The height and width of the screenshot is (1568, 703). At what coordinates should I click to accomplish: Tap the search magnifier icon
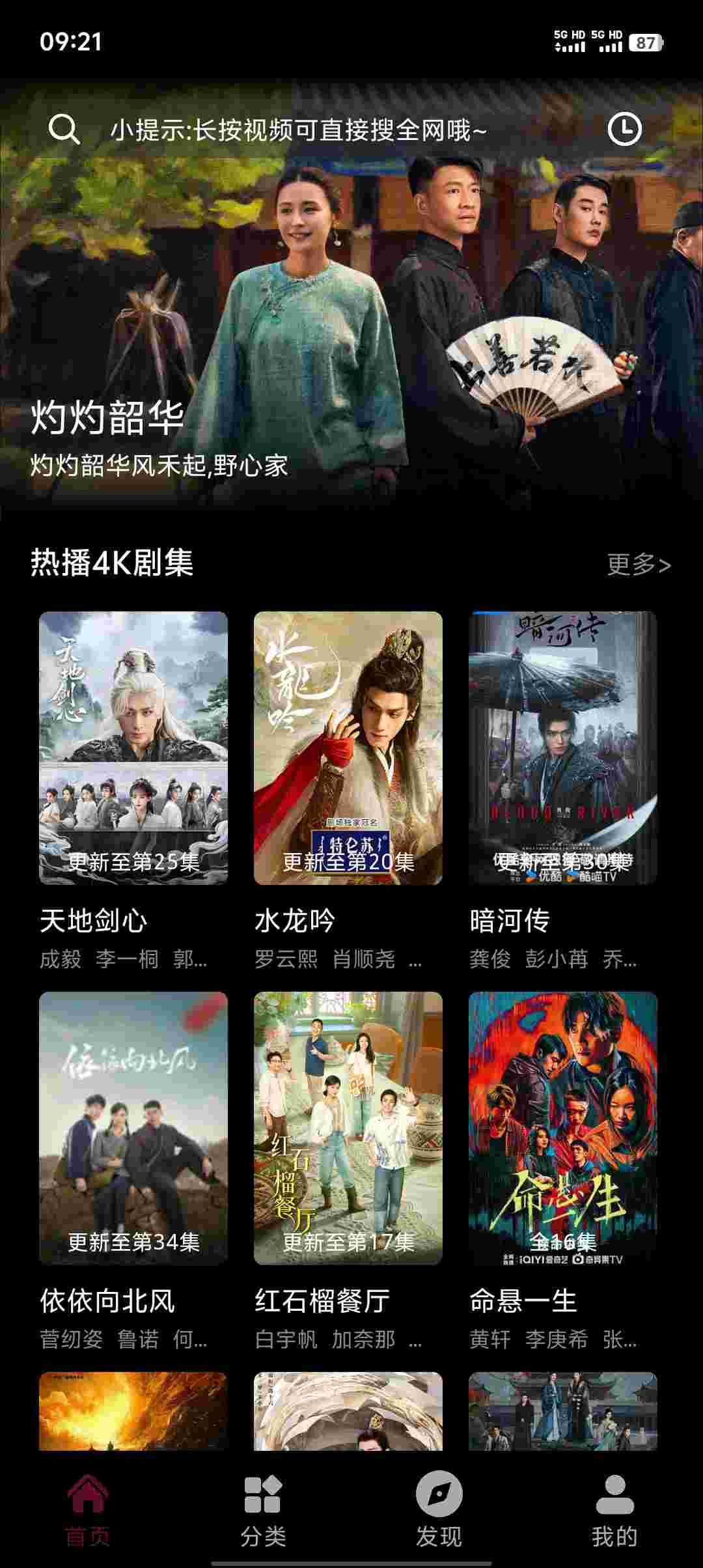(x=64, y=130)
